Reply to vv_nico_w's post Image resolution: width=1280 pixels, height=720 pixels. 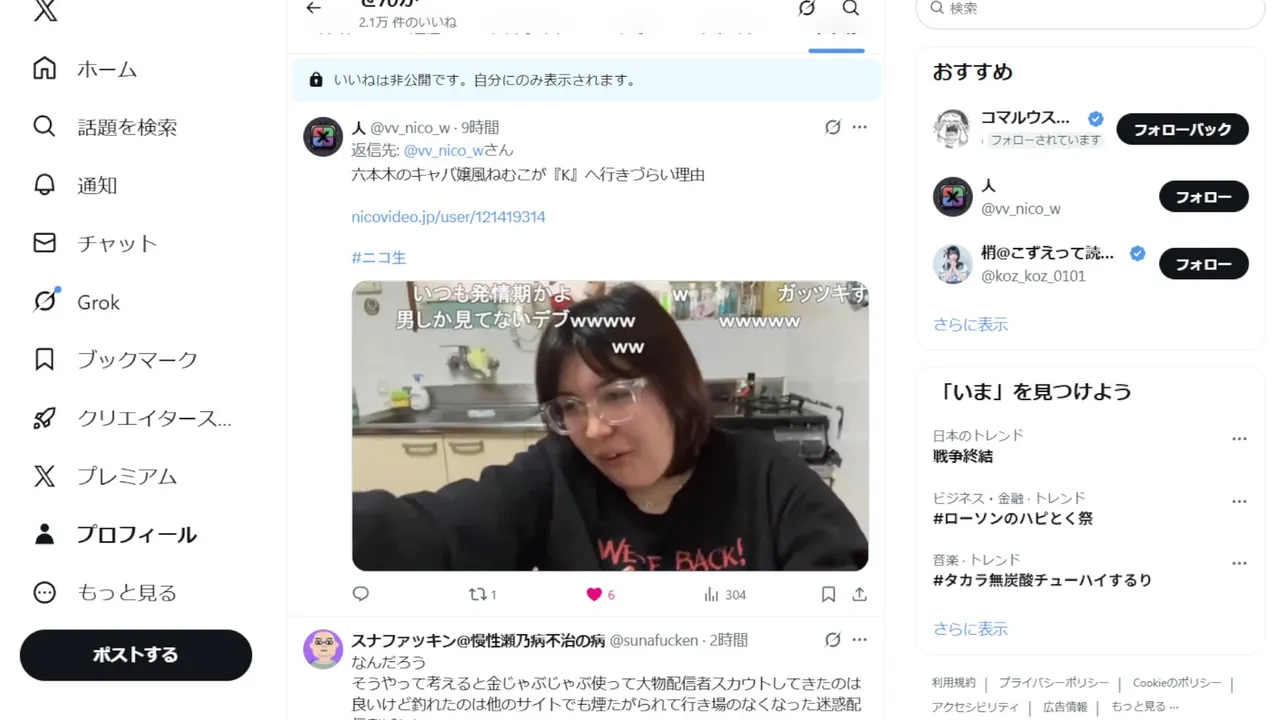tap(361, 594)
